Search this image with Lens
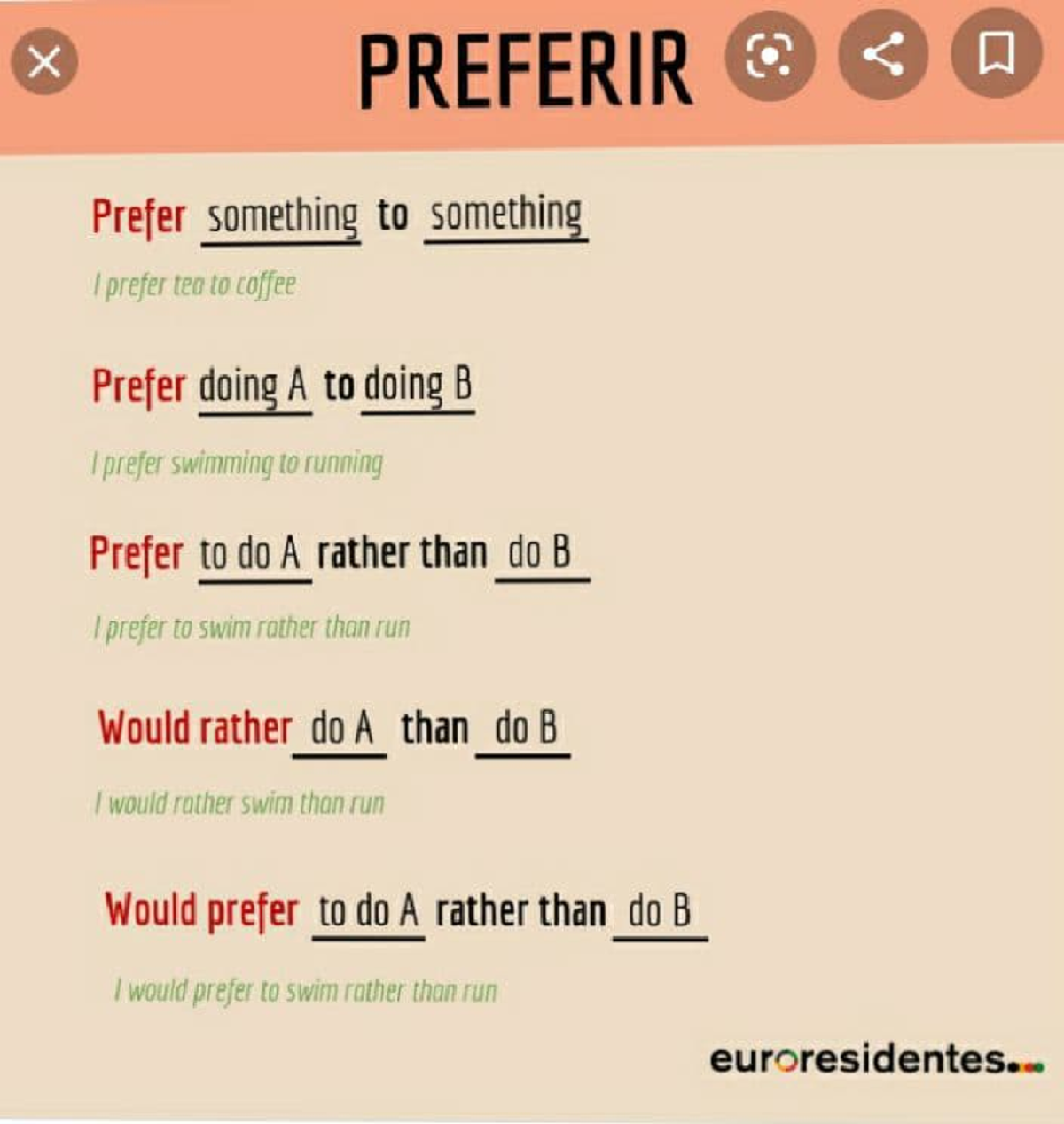The image size is (1064, 1124). click(769, 57)
